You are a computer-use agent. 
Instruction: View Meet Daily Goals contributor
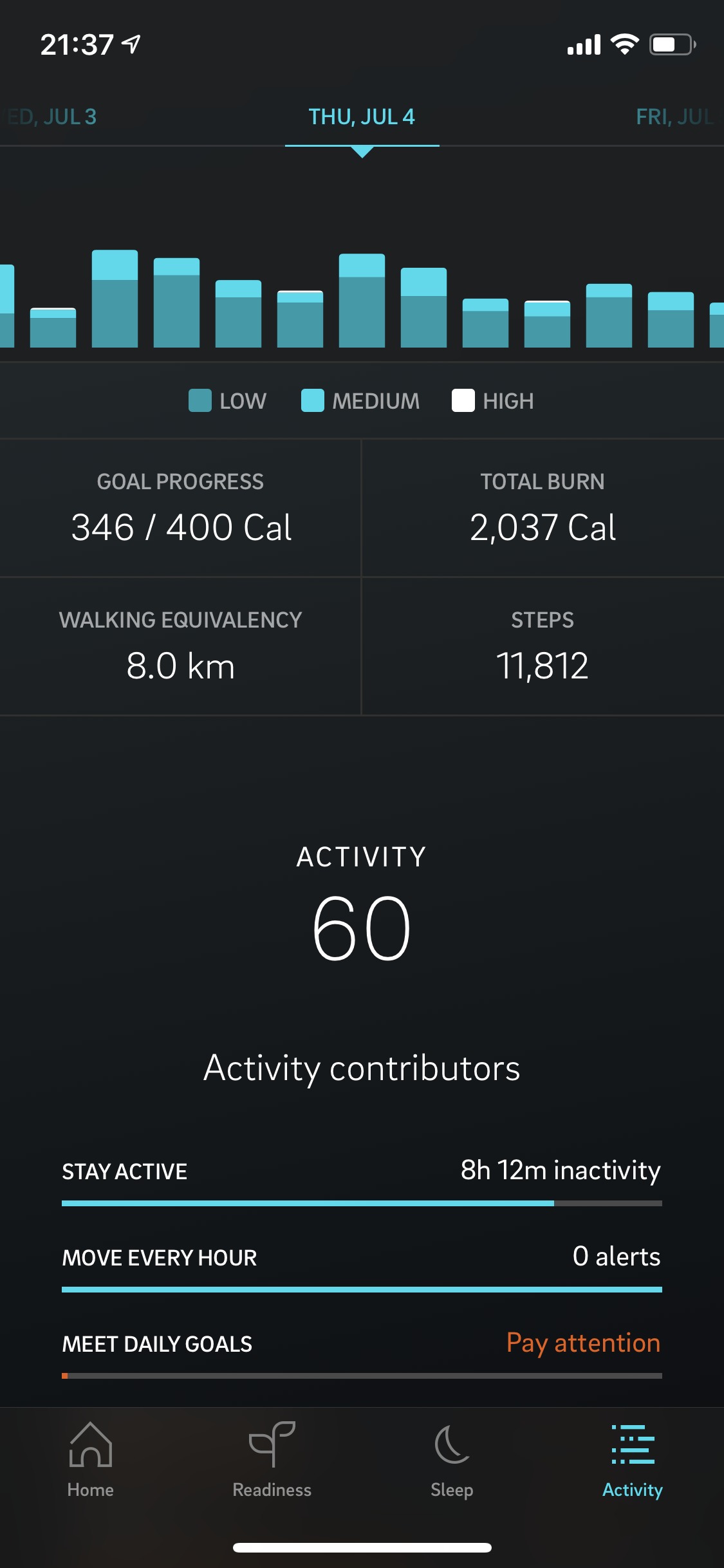[361, 1352]
